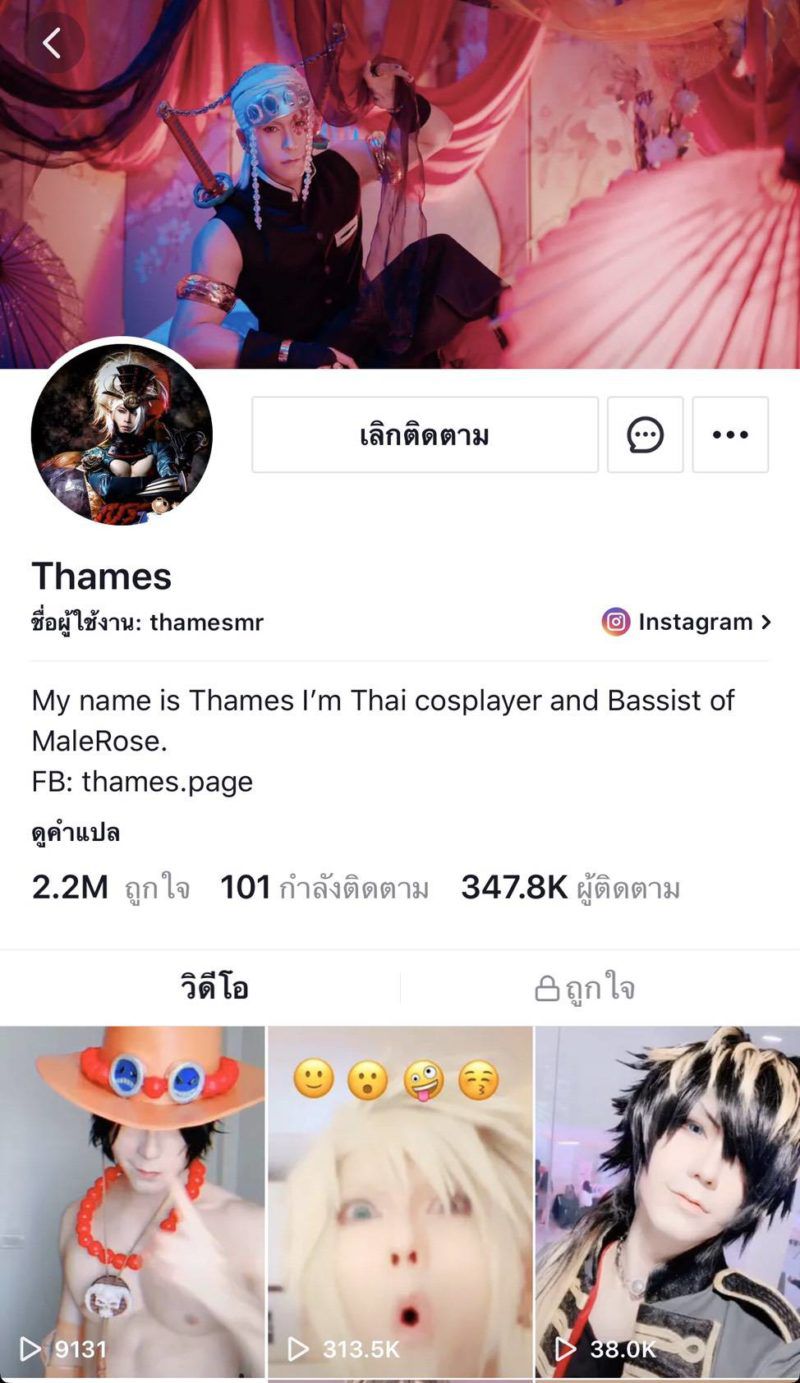Unfollow Thames with the เลิกติดตาม button
800x1383 pixels.
(425, 435)
